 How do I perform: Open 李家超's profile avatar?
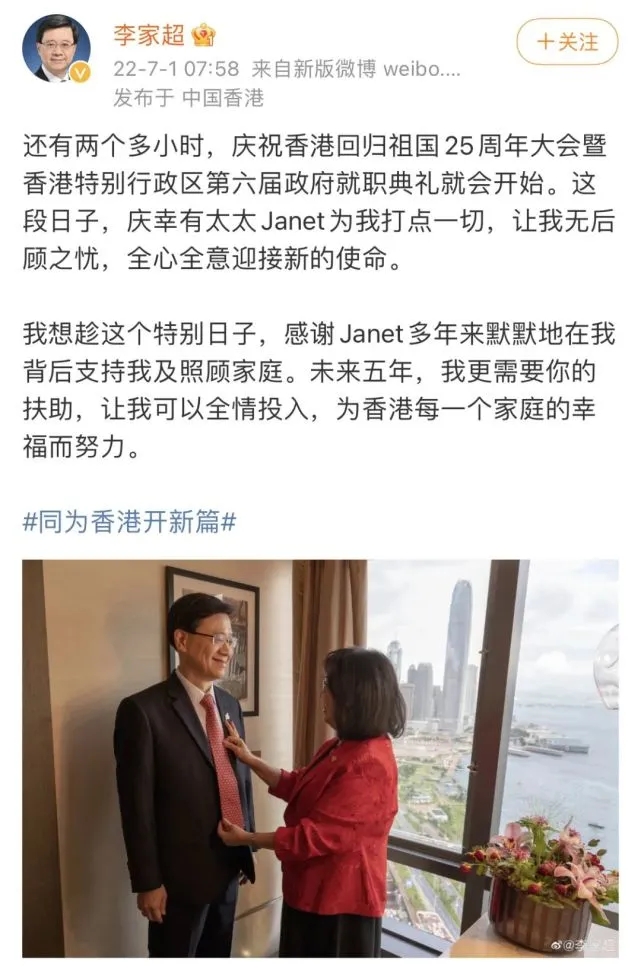click(56, 50)
